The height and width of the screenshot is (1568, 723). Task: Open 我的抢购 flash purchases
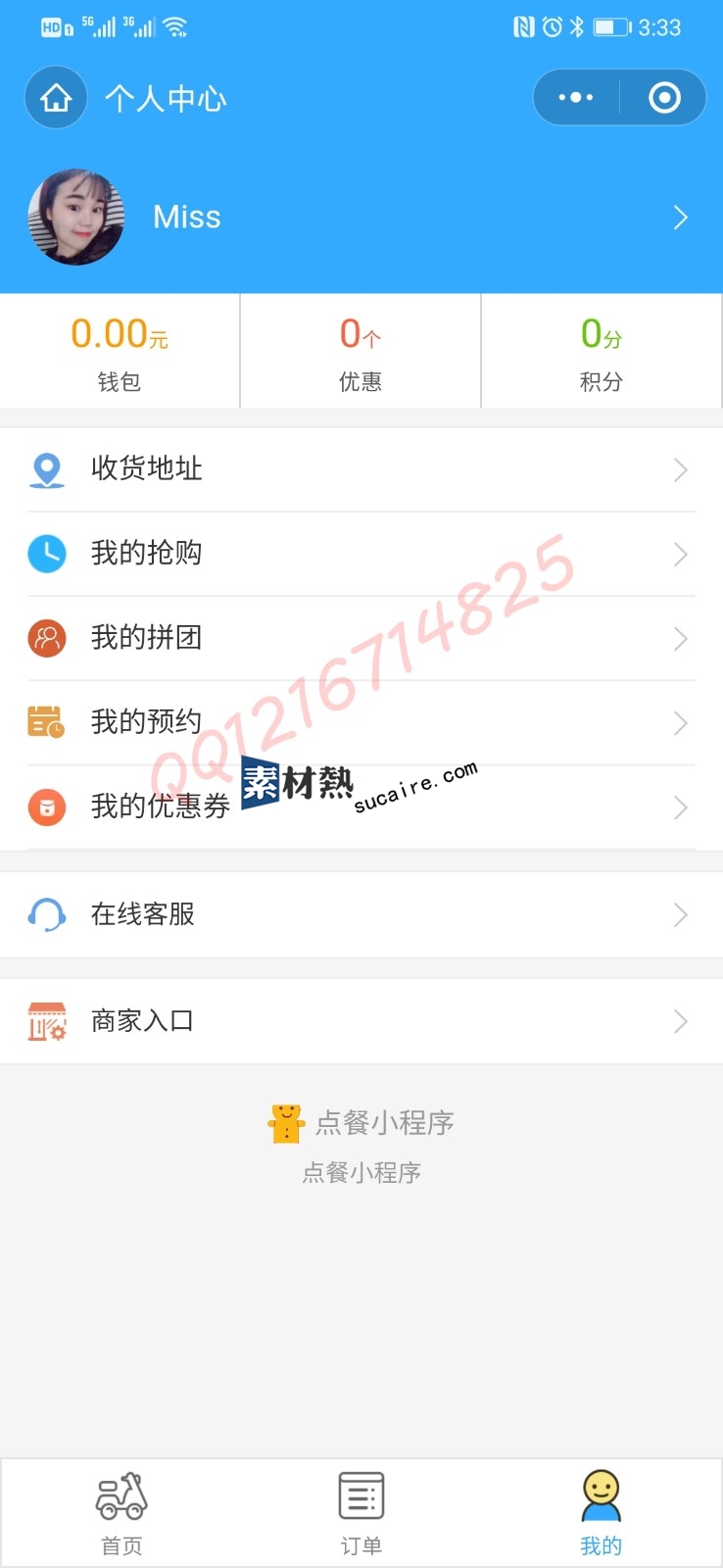[x=361, y=554]
